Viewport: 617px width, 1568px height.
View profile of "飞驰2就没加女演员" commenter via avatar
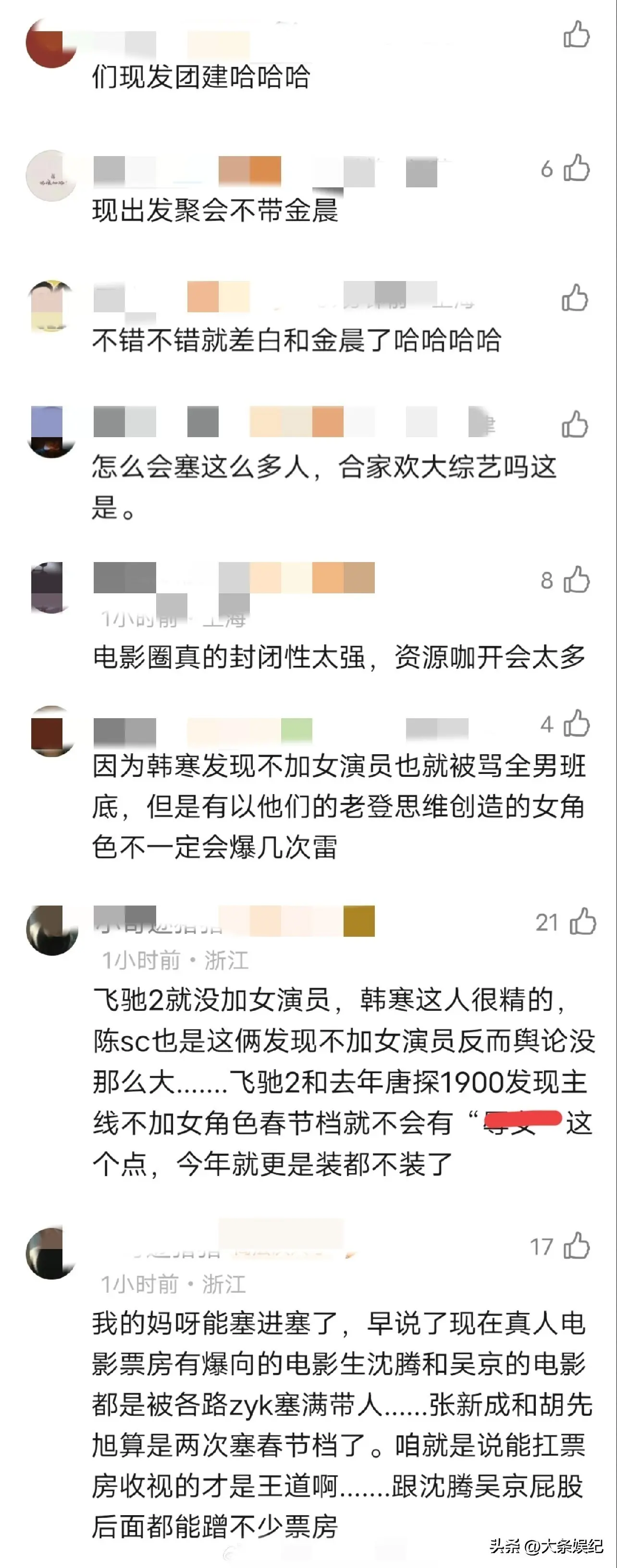point(51,930)
